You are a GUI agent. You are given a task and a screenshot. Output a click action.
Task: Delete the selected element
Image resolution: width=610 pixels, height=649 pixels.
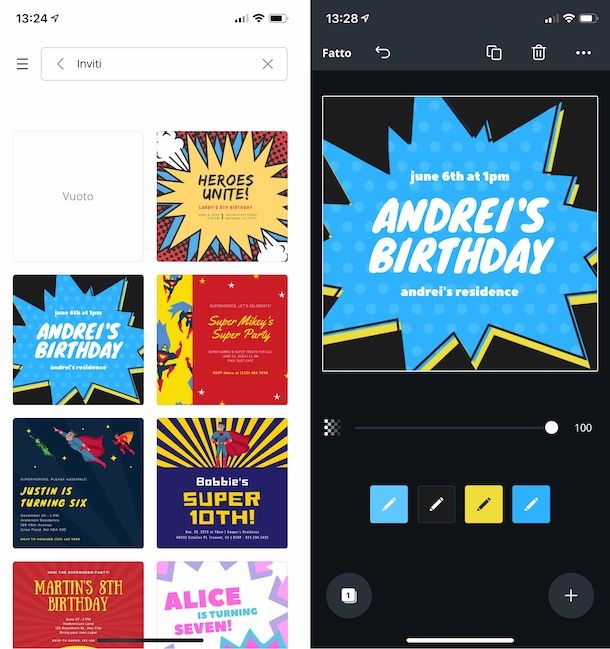coord(538,53)
